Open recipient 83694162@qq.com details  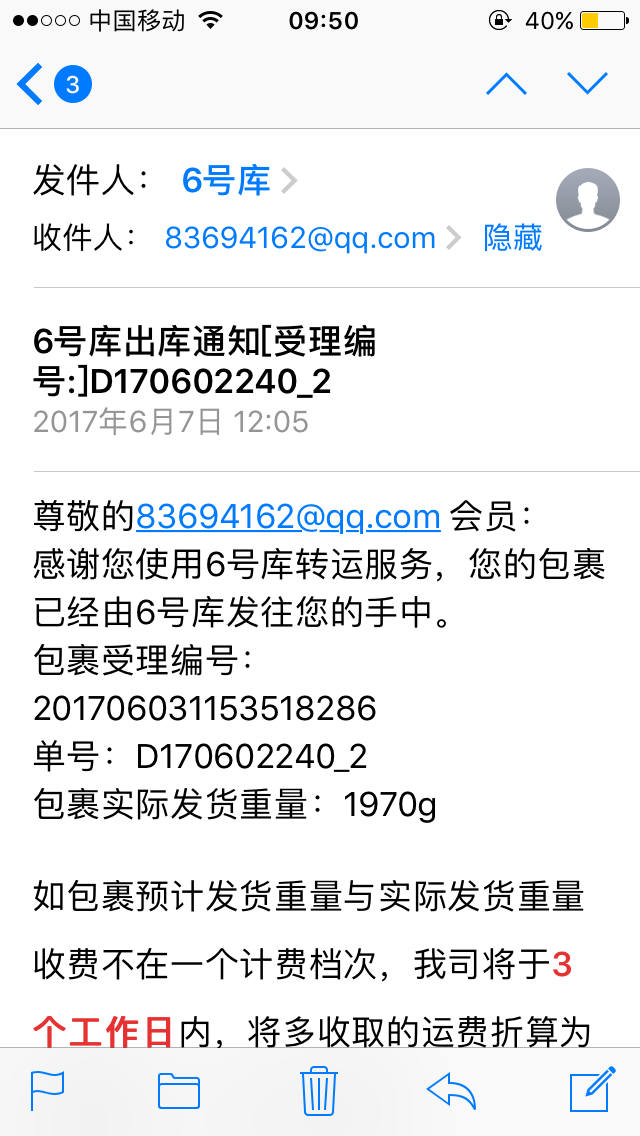click(312, 238)
